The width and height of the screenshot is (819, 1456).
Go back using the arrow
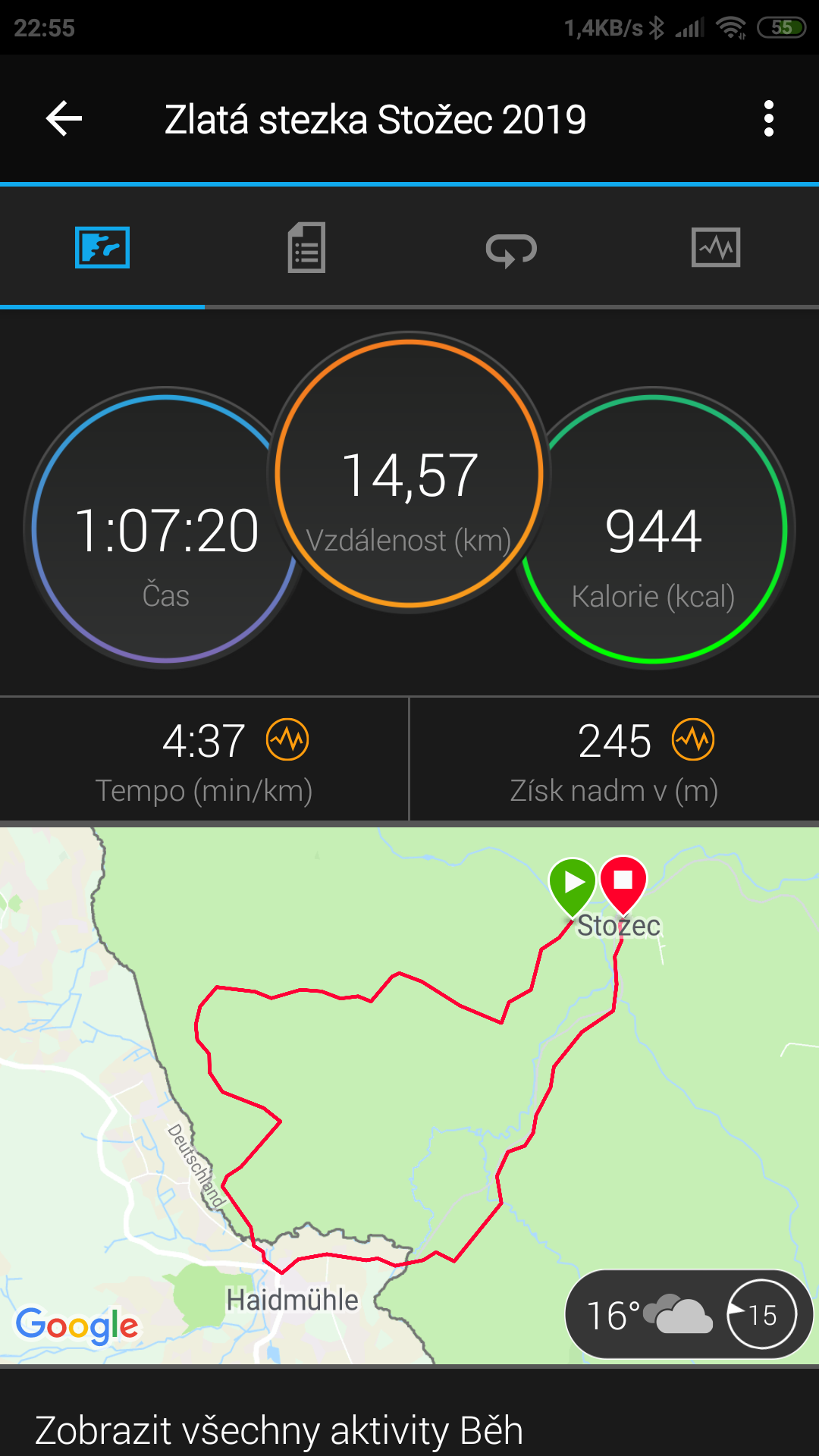pos(64,119)
